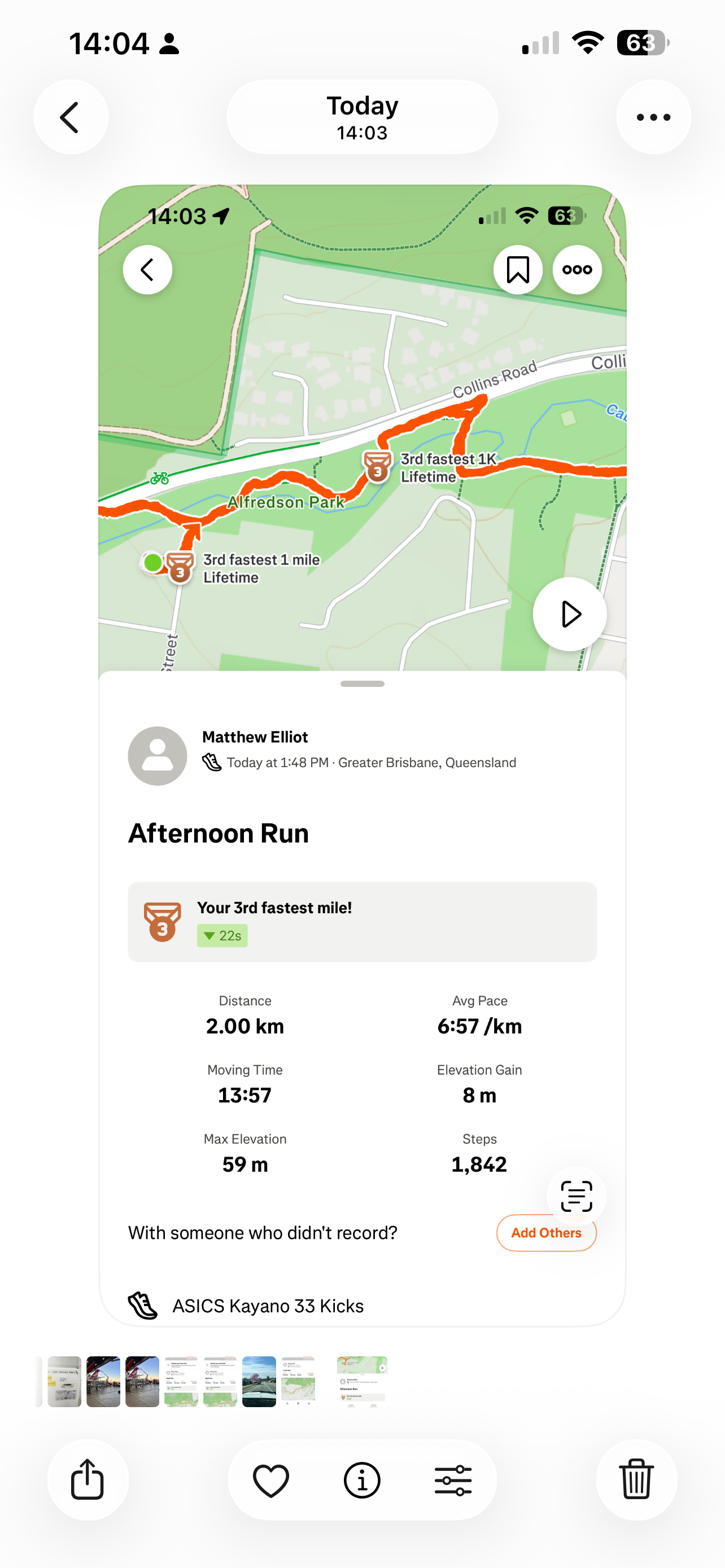Open the three-dot menu beside the Today title
Viewport: 725px width, 1568px height.
point(653,117)
